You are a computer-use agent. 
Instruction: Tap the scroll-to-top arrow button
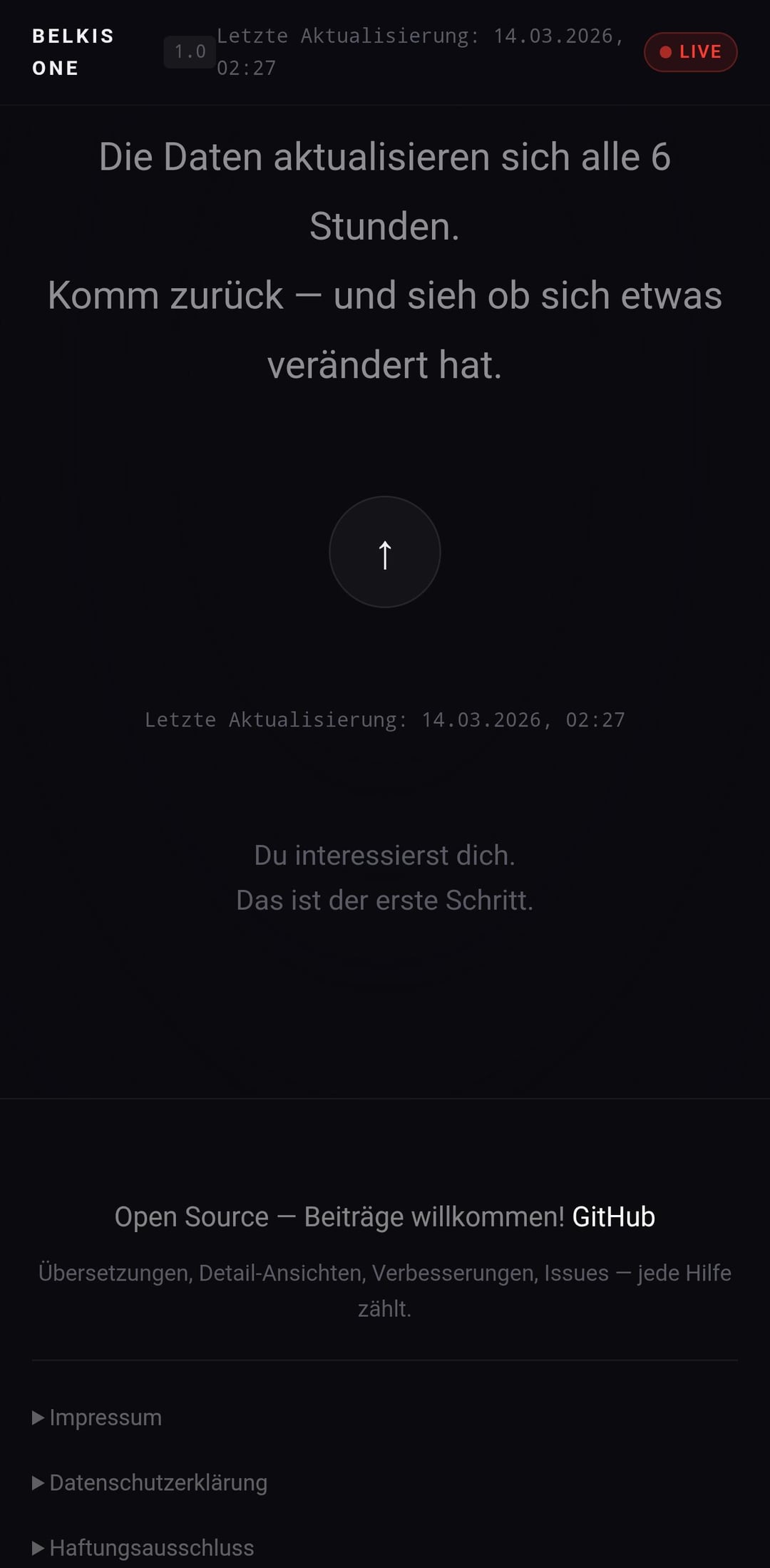coord(384,552)
